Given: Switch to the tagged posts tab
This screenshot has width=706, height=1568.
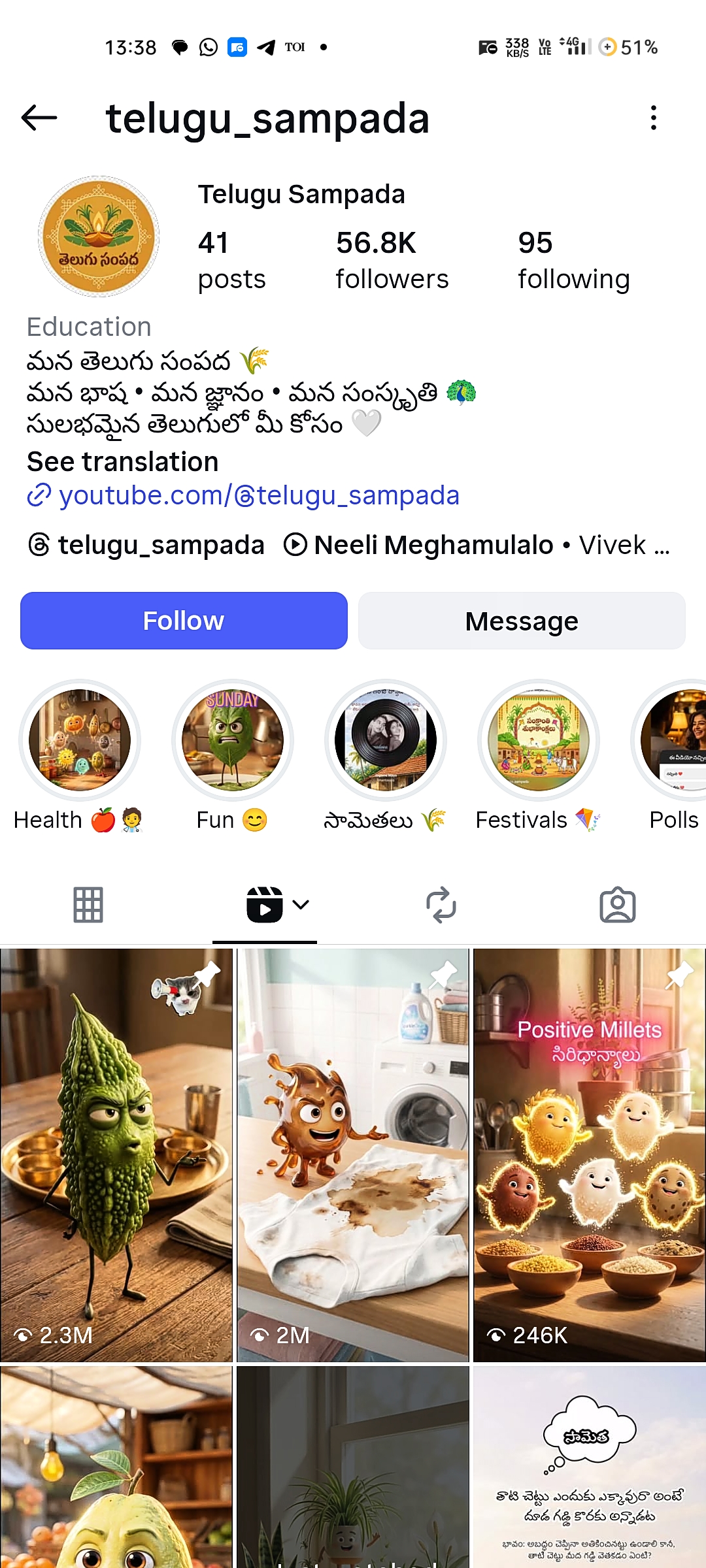Looking at the screenshot, I should pyautogui.click(x=618, y=905).
